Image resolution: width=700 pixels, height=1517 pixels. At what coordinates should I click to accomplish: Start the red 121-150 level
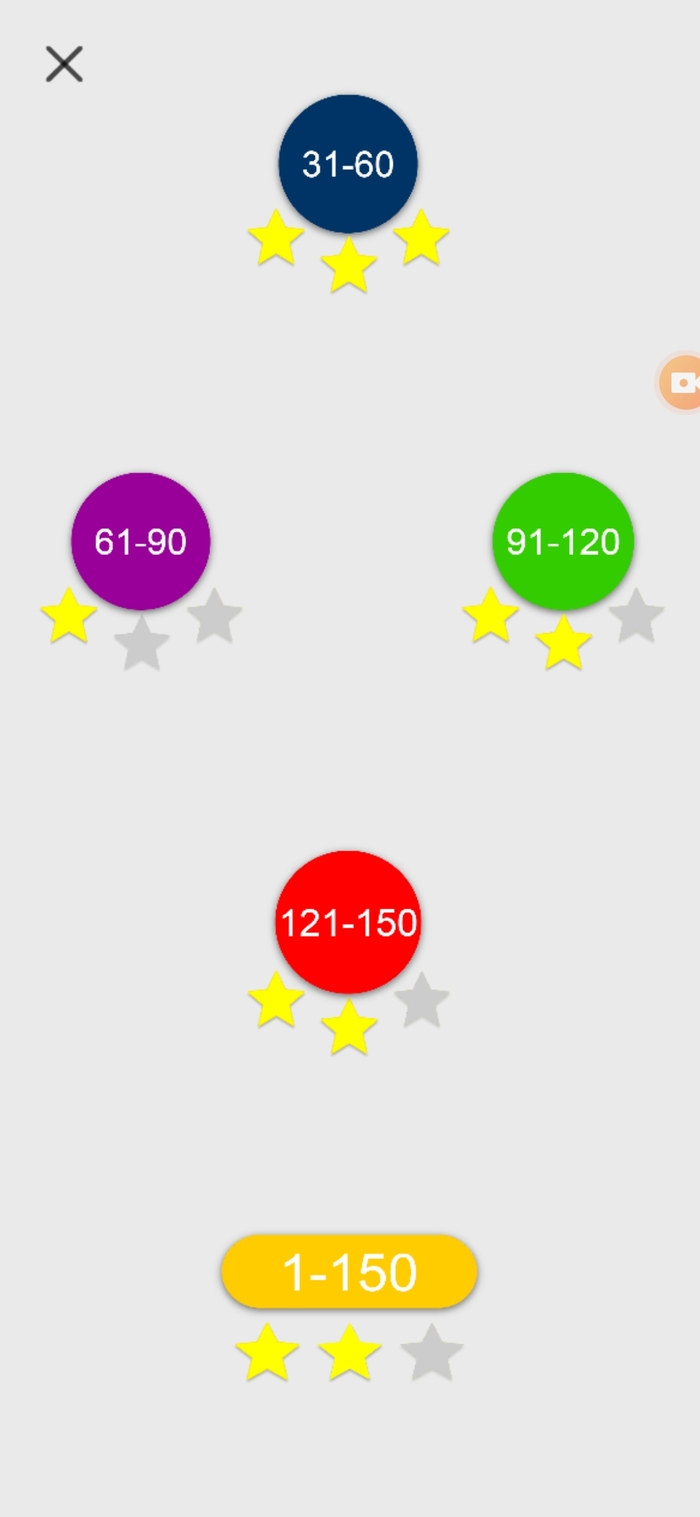click(x=348, y=922)
